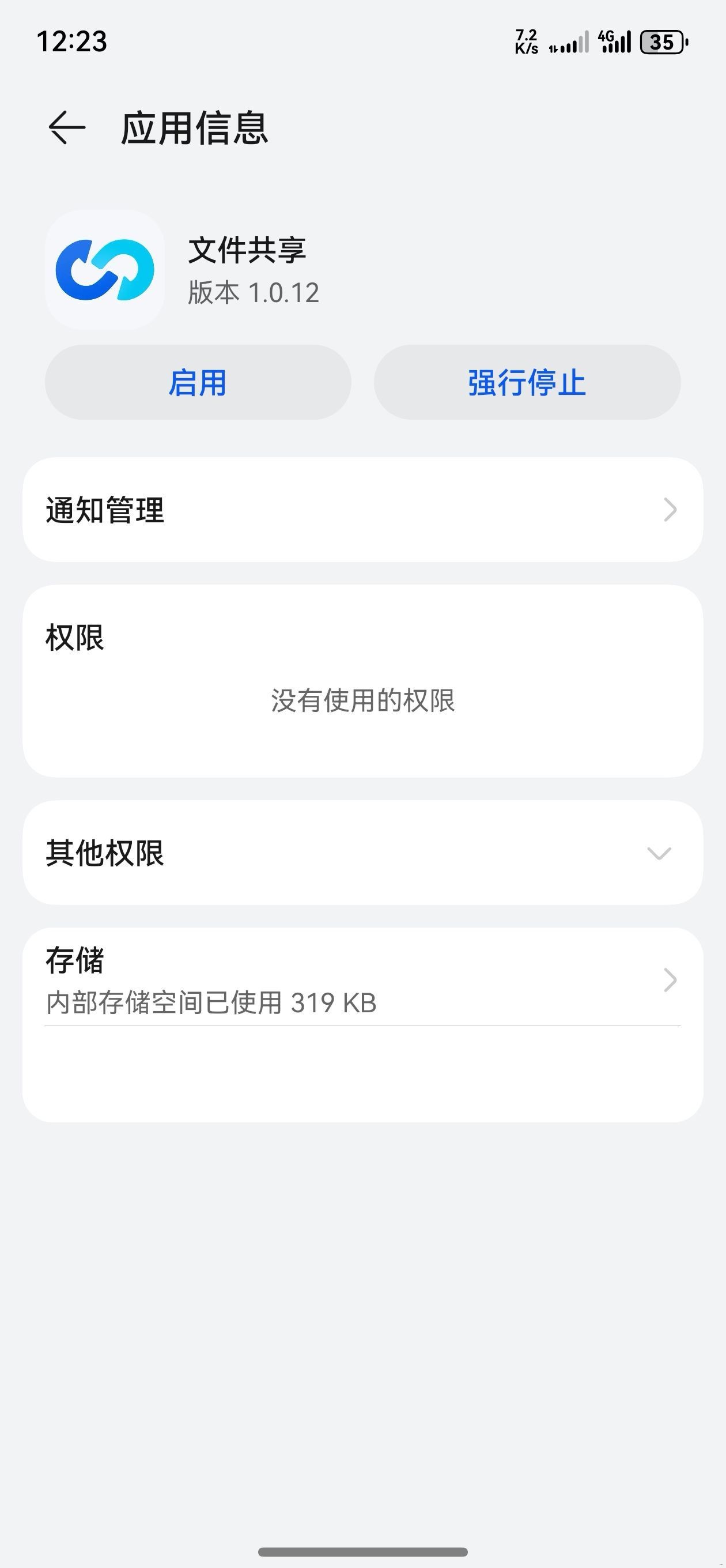Go back from the 应用信息 page
Viewport: 726px width, 1568px height.
66,128
